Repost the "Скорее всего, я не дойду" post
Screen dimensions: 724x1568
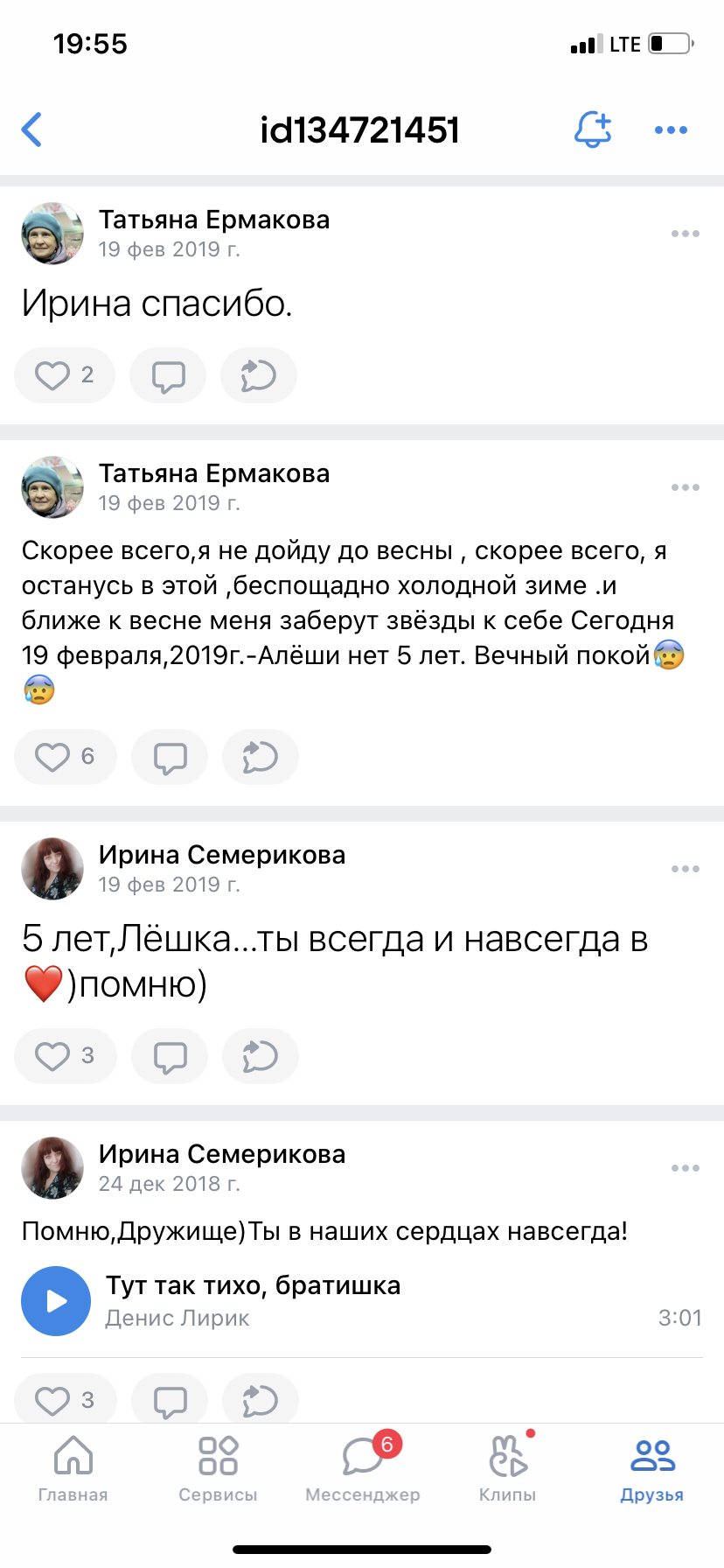(x=261, y=757)
